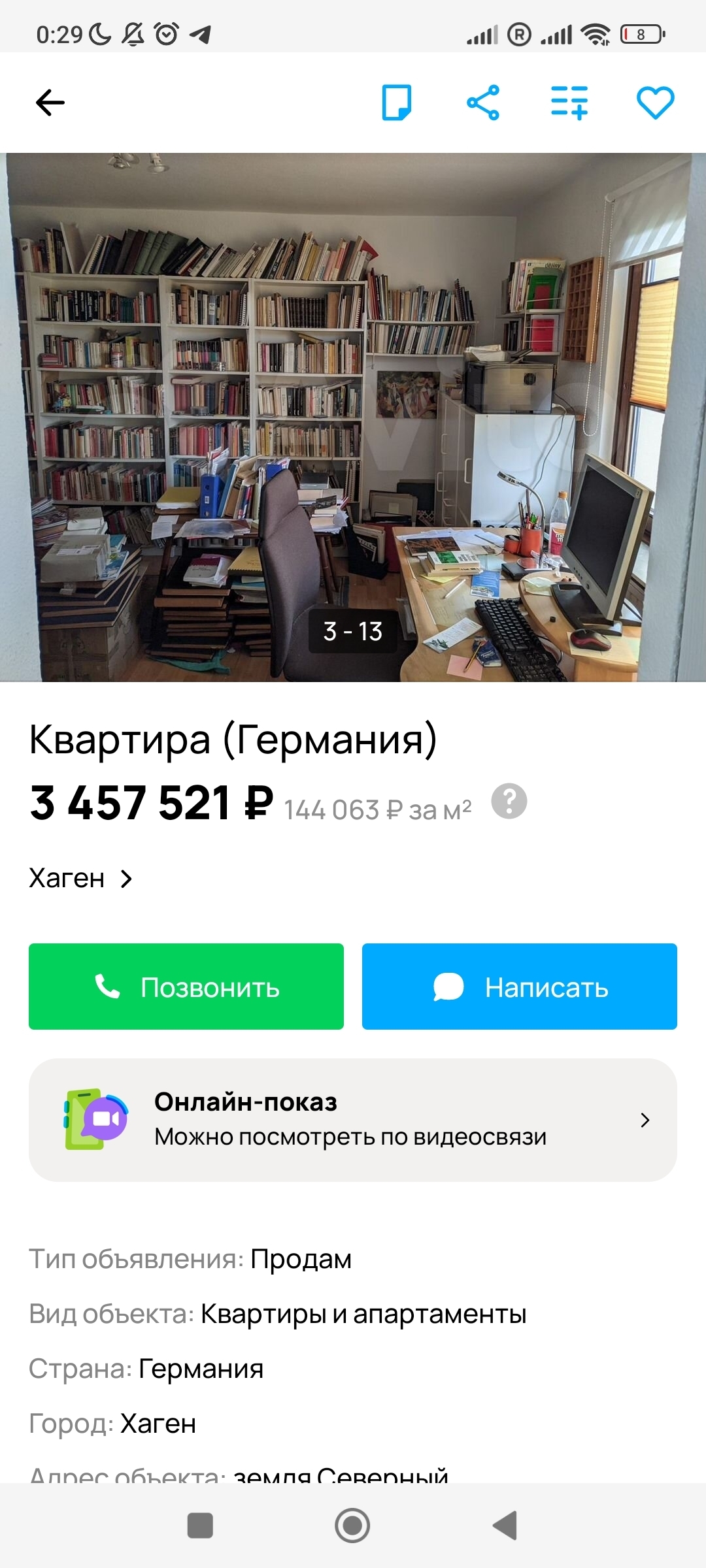This screenshot has height=1568, width=706.
Task: Open Онлайн-показ video viewing option
Action: tap(353, 1120)
